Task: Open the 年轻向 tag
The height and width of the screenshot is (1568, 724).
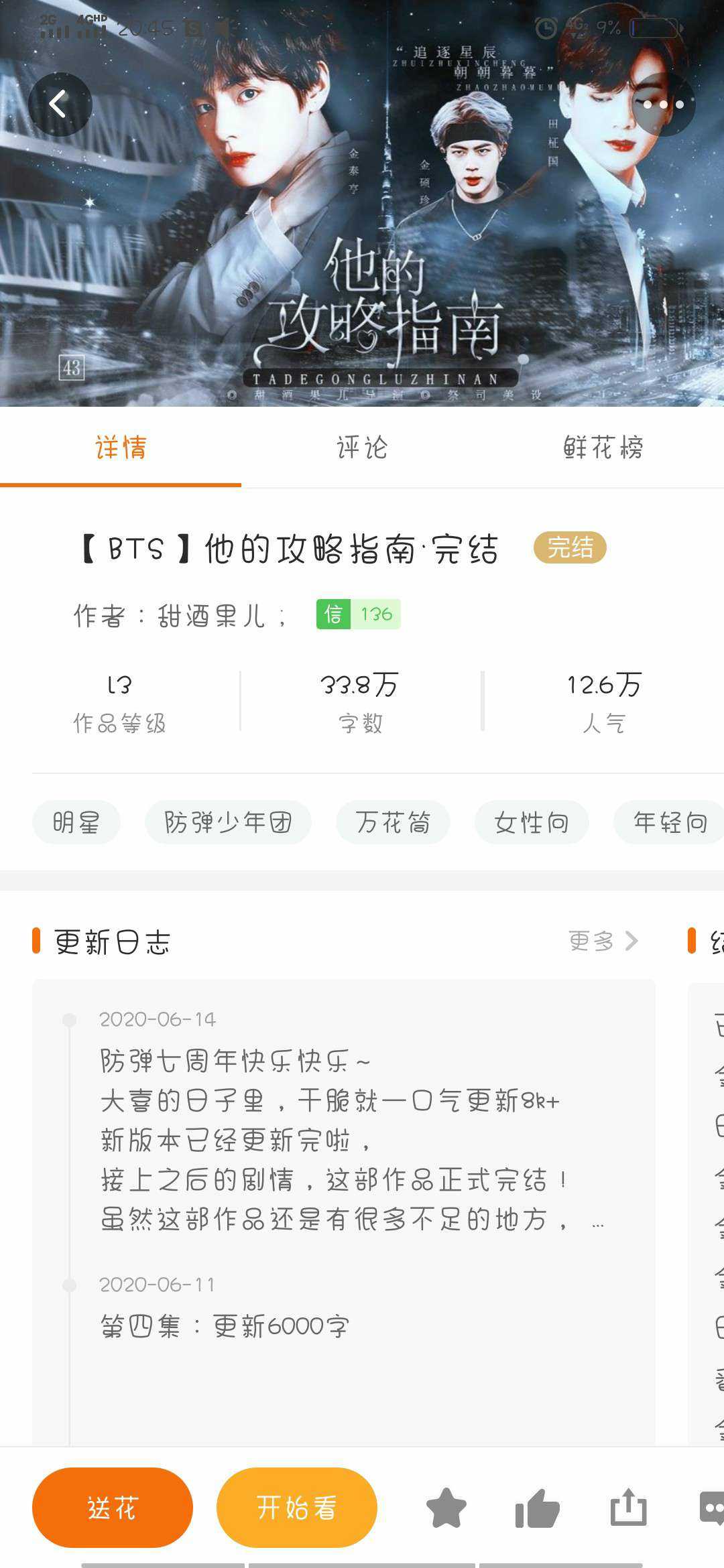Action: (x=669, y=822)
